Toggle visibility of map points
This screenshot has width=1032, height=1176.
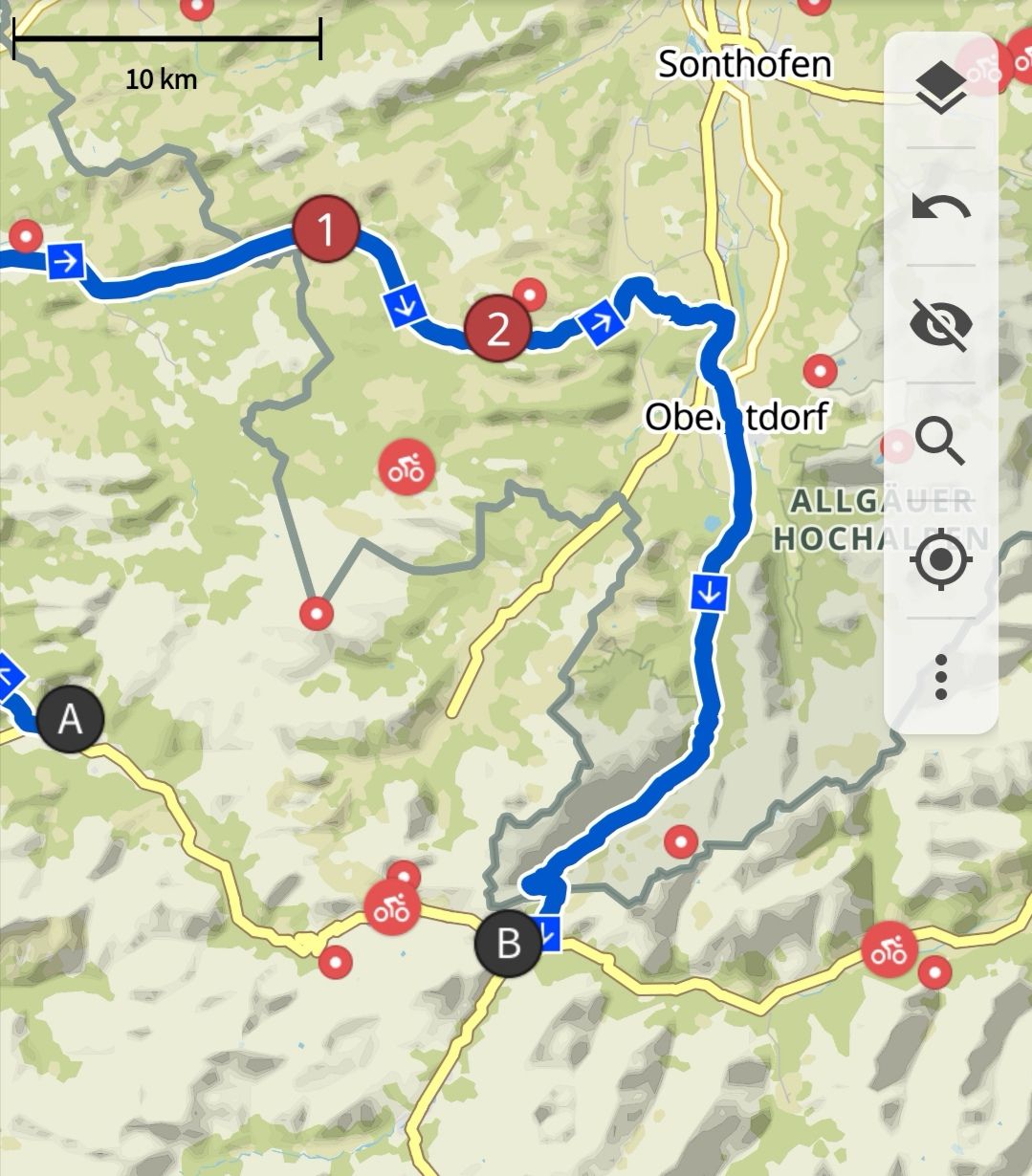pyautogui.click(x=941, y=324)
